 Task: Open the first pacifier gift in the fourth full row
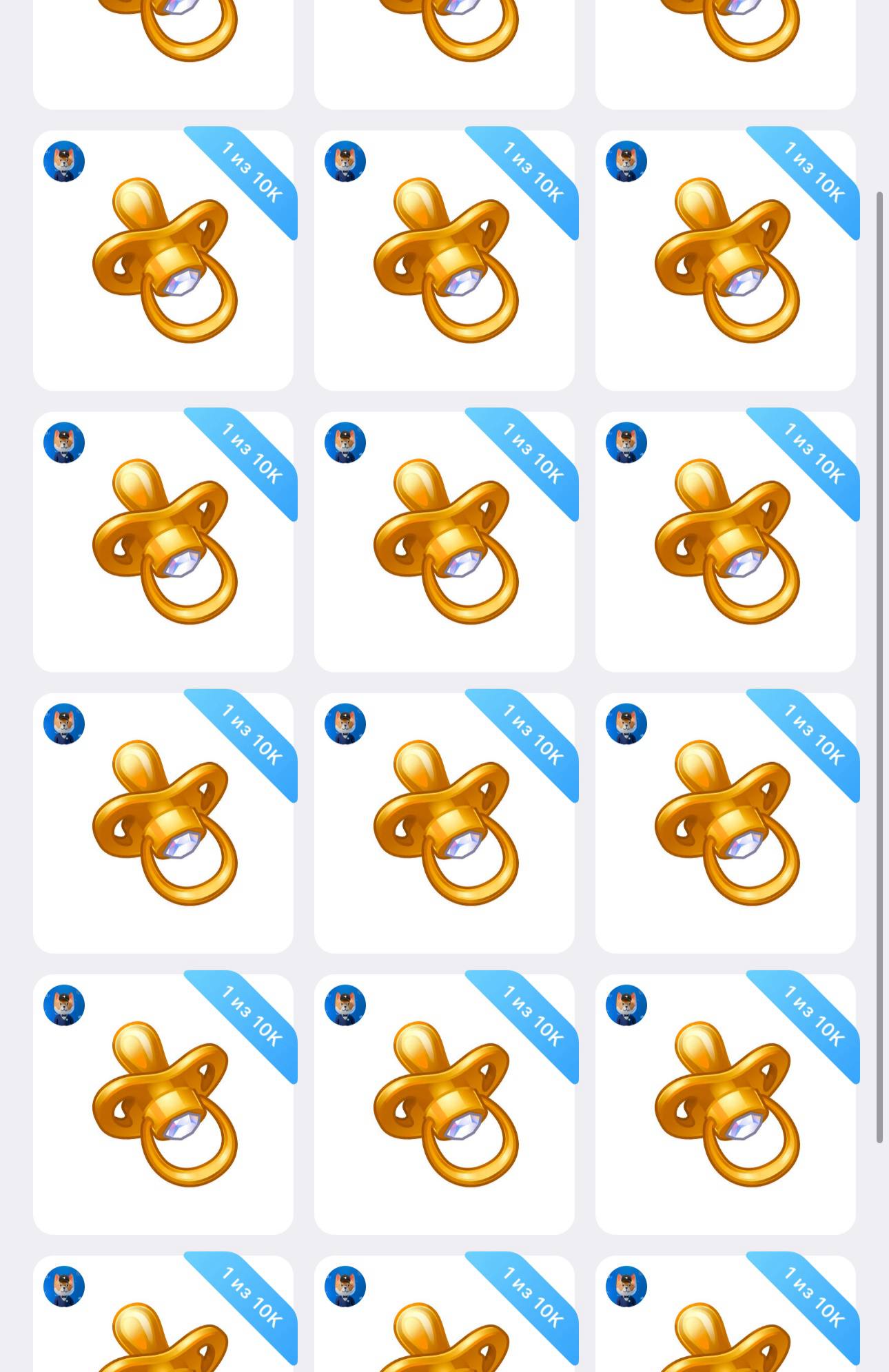click(163, 1104)
